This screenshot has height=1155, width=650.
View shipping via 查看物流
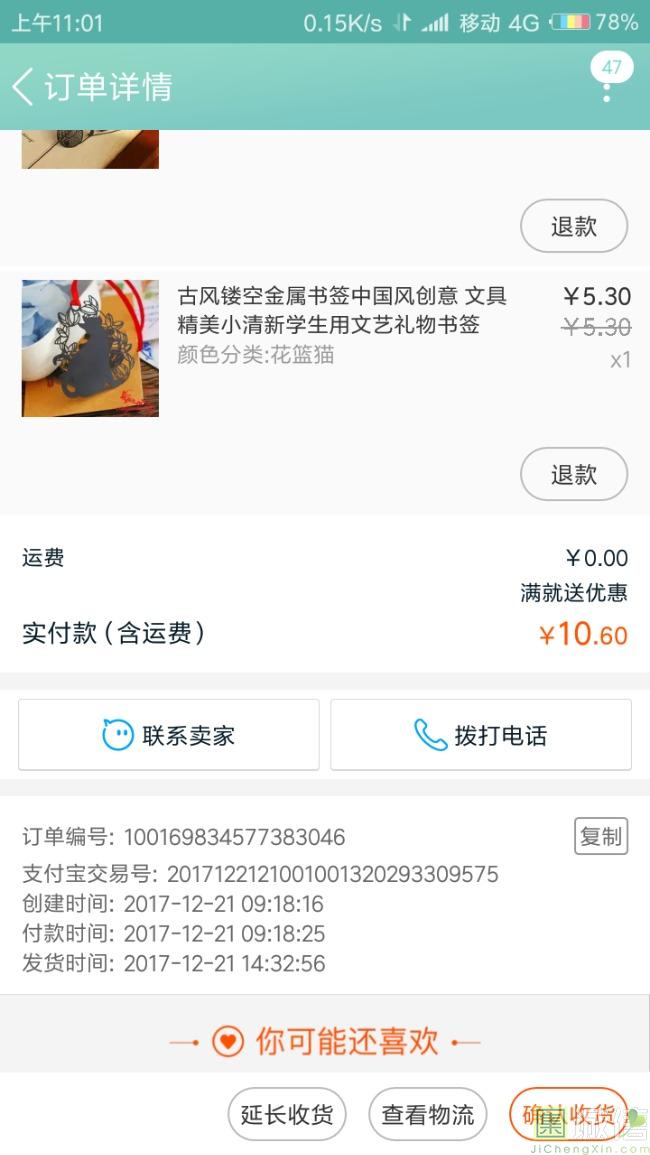coord(428,1114)
